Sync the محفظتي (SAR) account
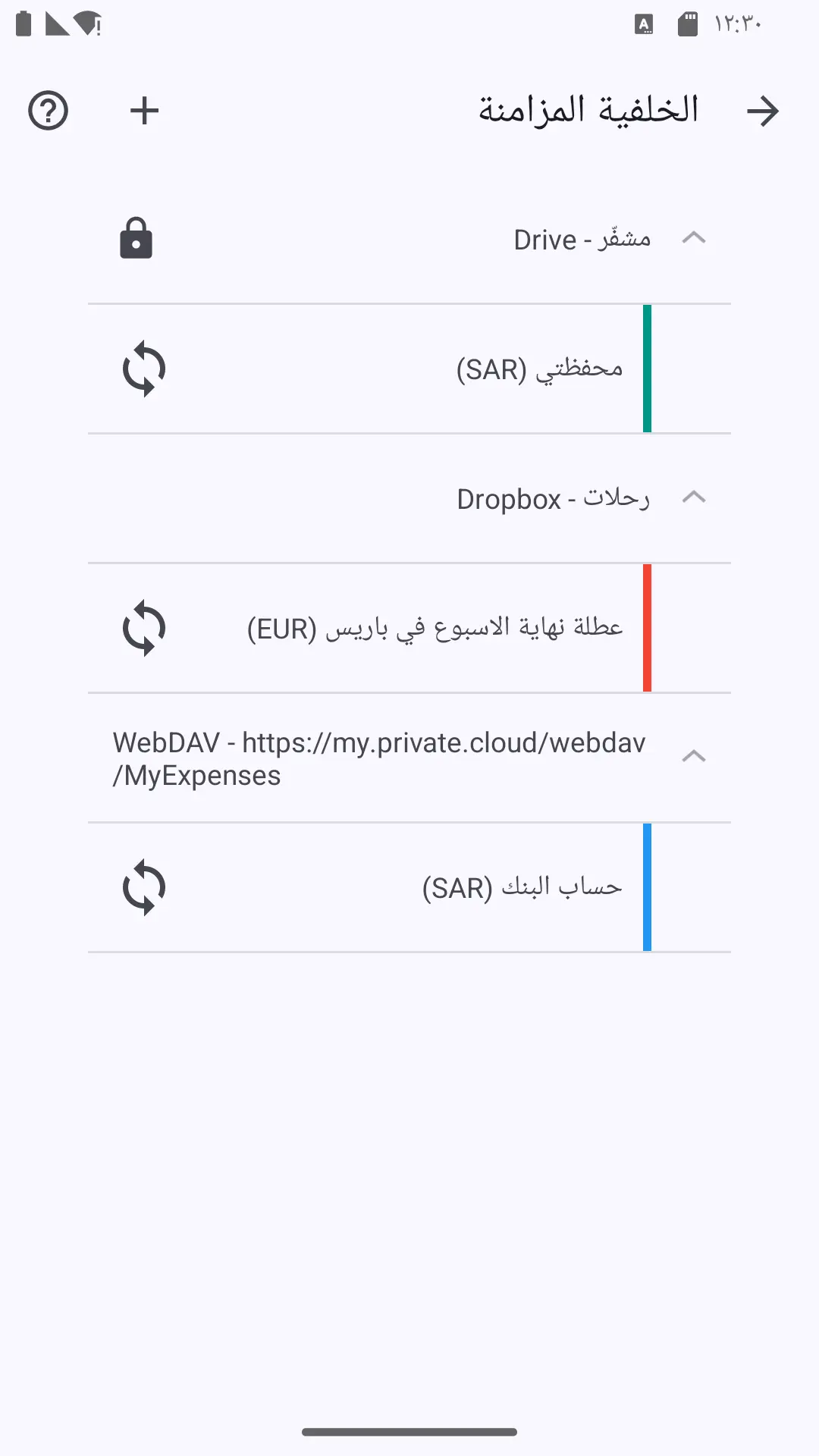819x1456 pixels. coord(144,369)
